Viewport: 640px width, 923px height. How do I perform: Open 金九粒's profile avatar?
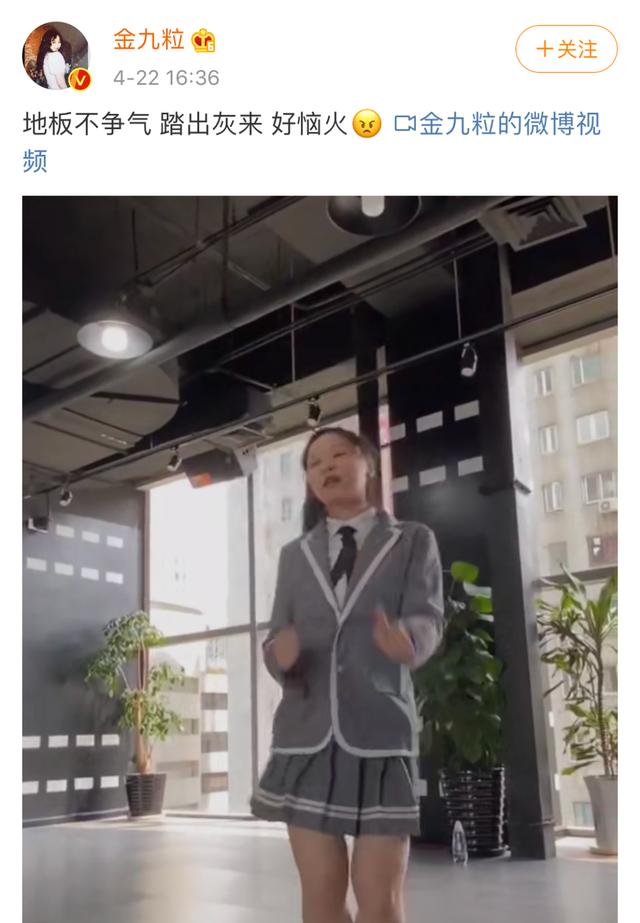pos(56,56)
